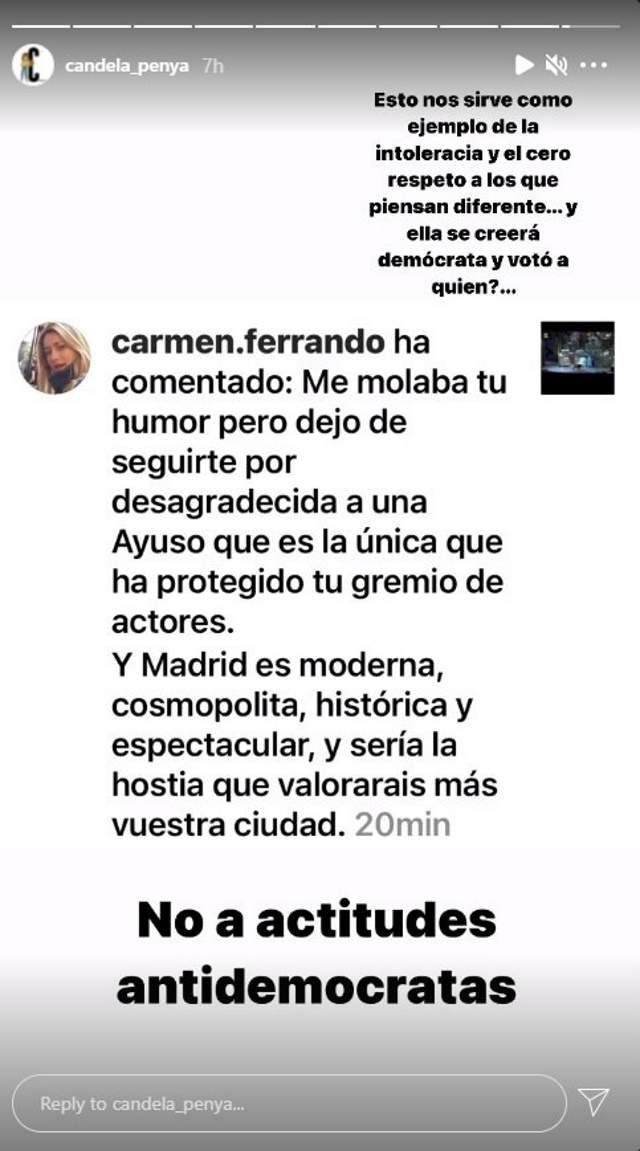Play the story
Image resolution: width=640 pixels, height=1151 pixels.
point(524,66)
